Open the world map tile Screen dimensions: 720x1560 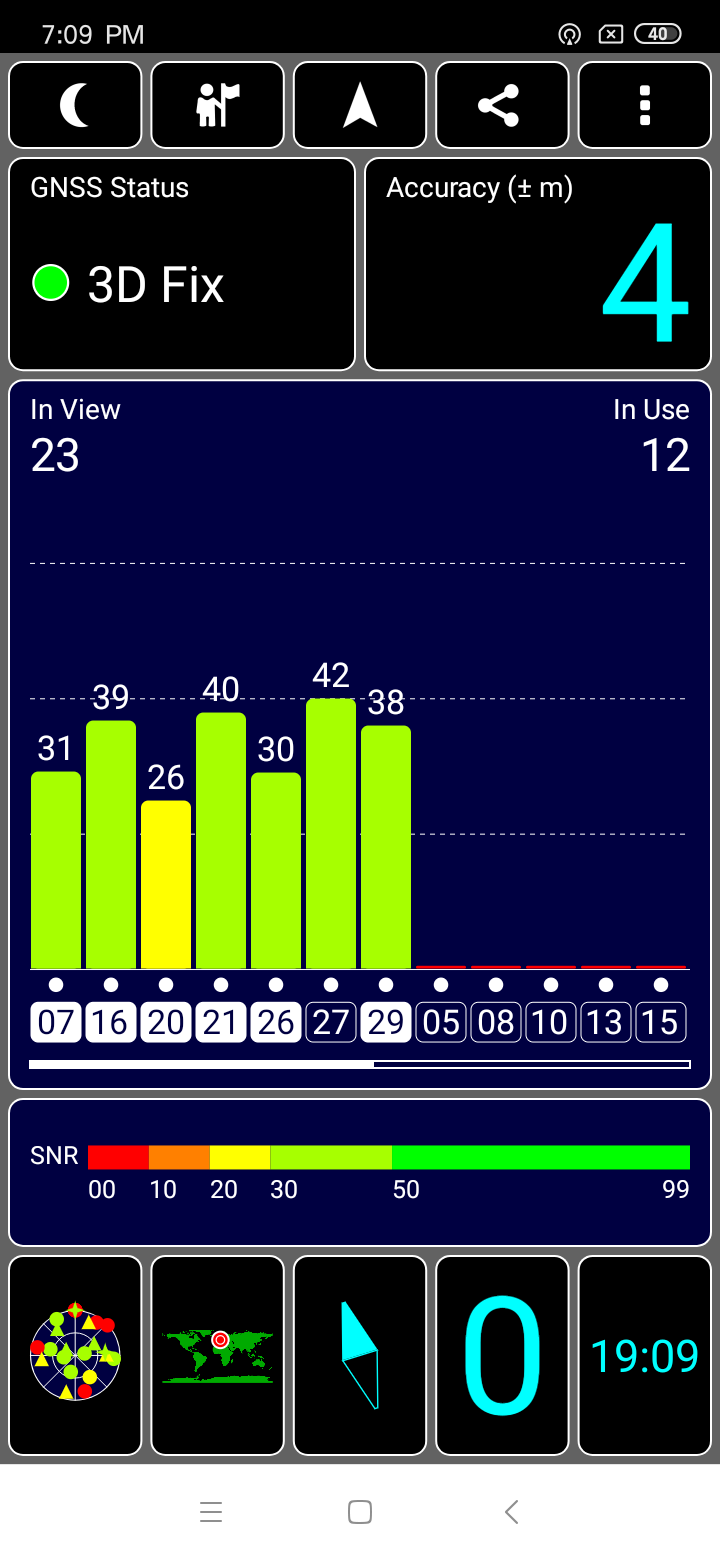218,1355
